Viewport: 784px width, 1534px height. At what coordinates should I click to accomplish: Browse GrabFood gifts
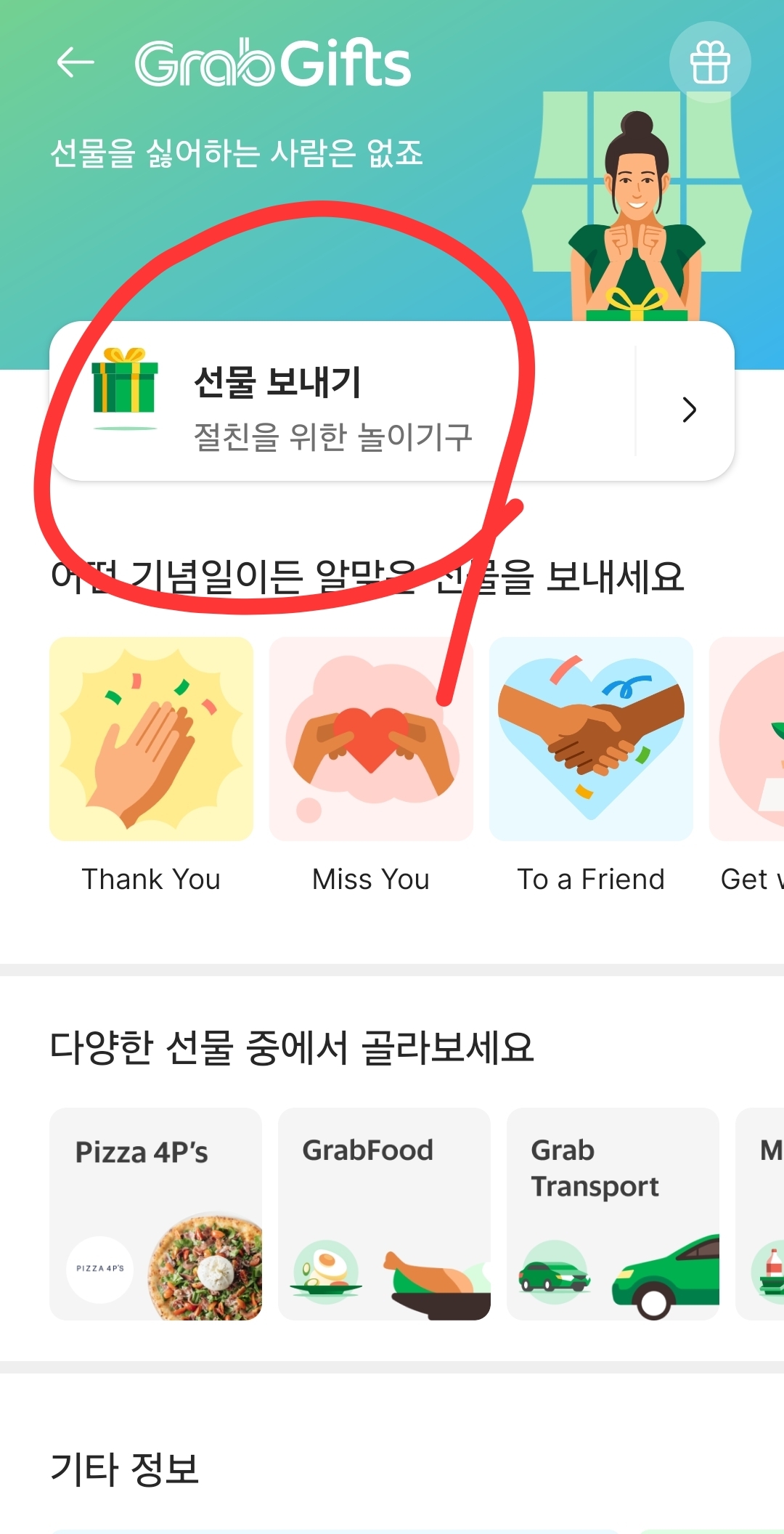coord(384,1214)
